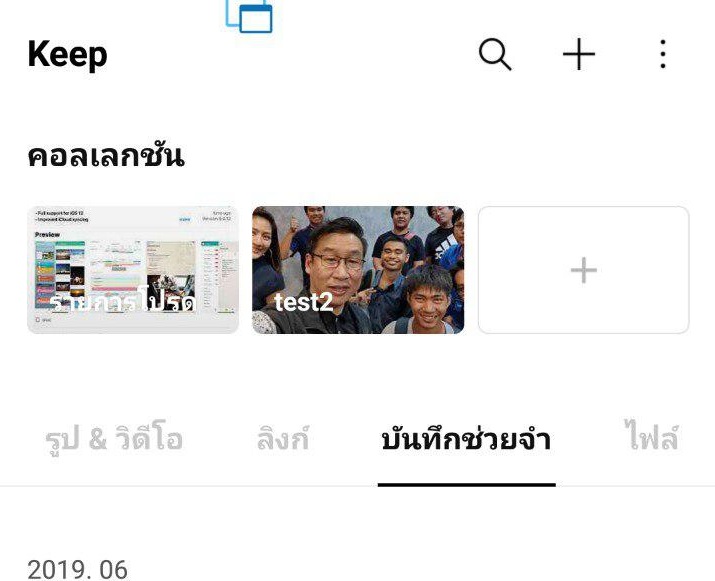Tap the plus icon in the top bar
Viewport: 715px width, 581px height.
click(579, 54)
